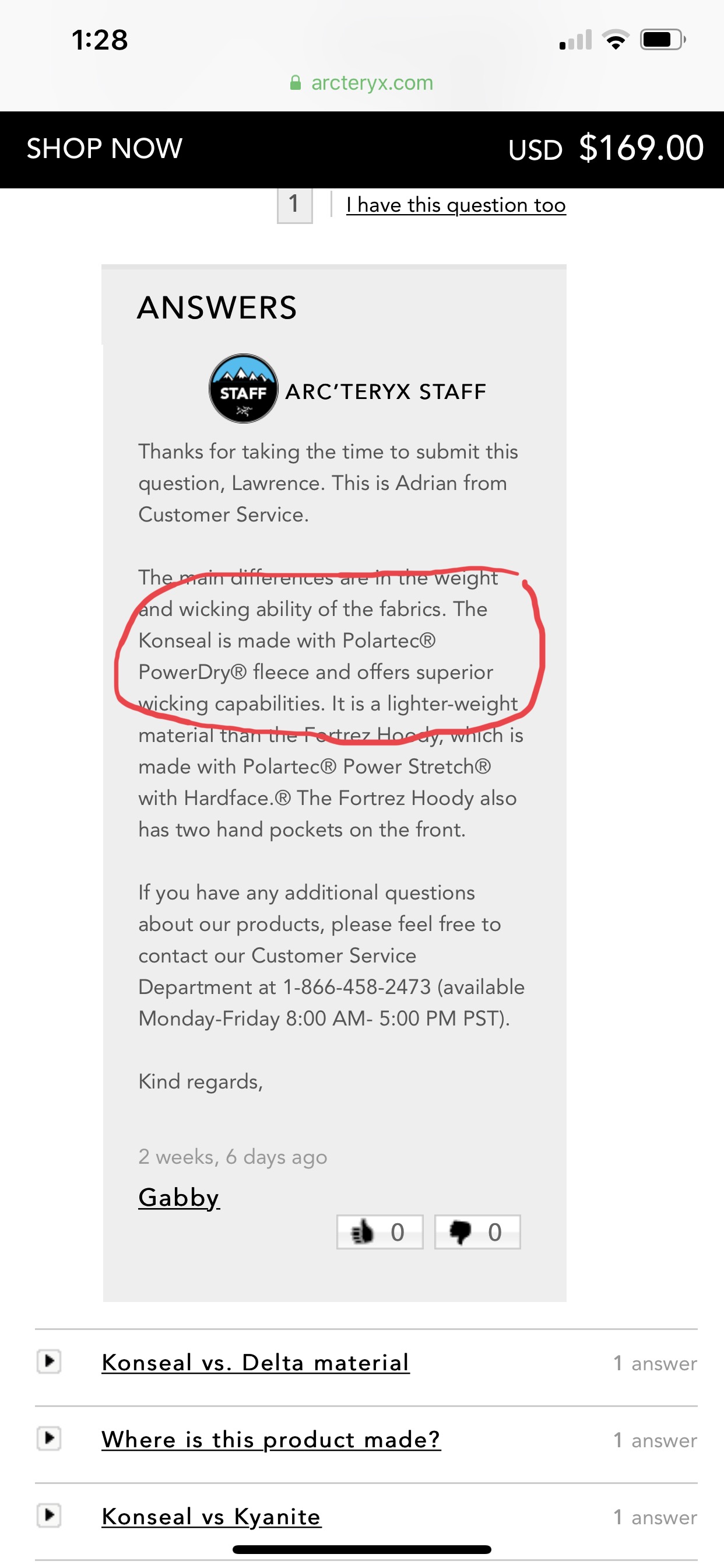
Task: Tap the arcteryx.com address bar
Action: pyautogui.click(x=361, y=83)
